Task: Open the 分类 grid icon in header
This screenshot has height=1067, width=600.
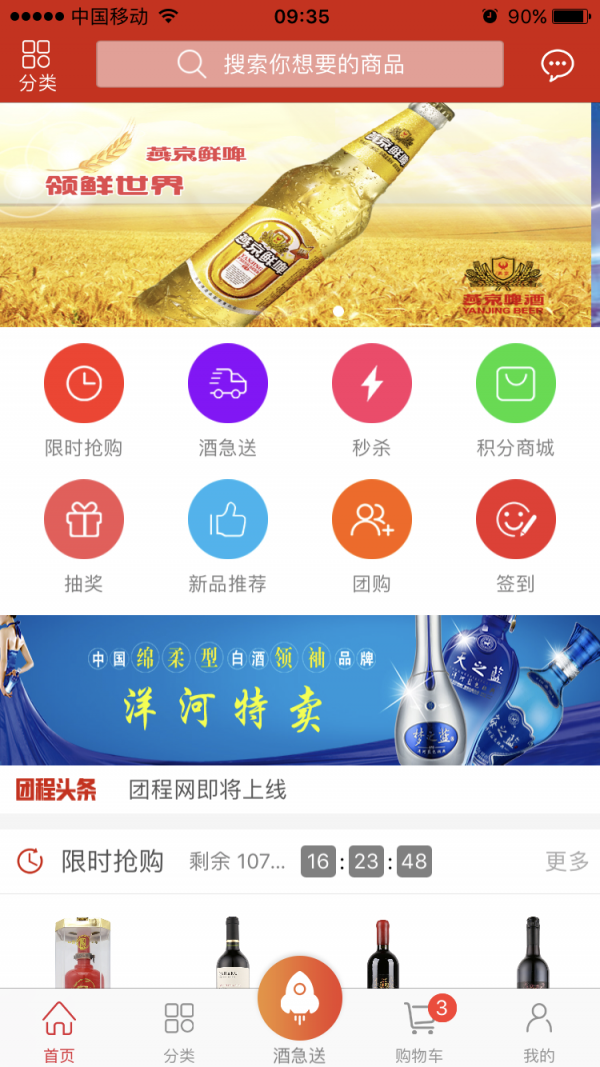Action: 37,65
